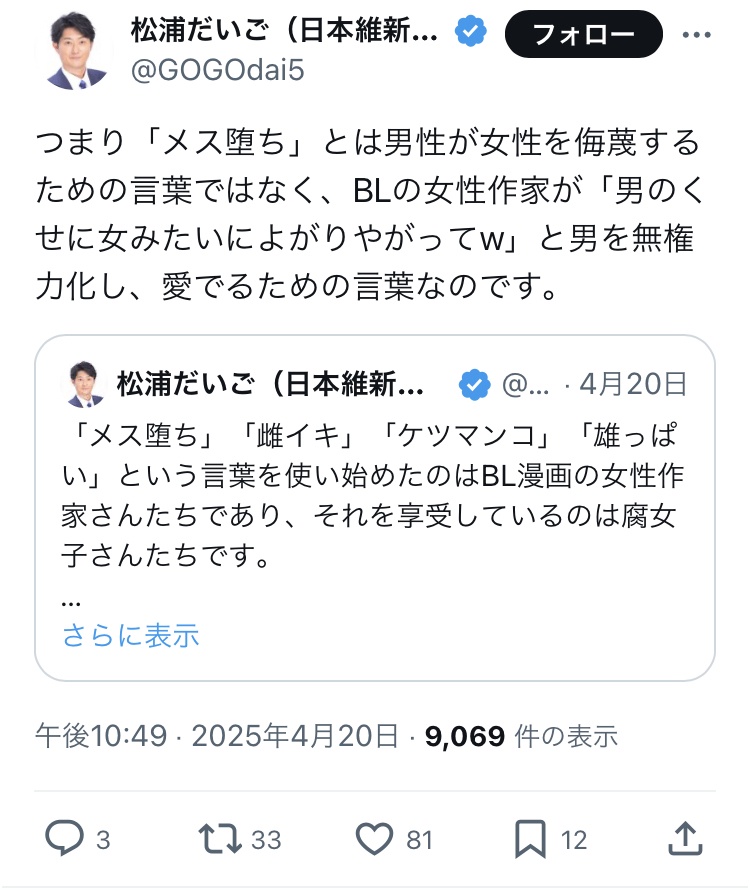Bookmark this post

tap(530, 840)
